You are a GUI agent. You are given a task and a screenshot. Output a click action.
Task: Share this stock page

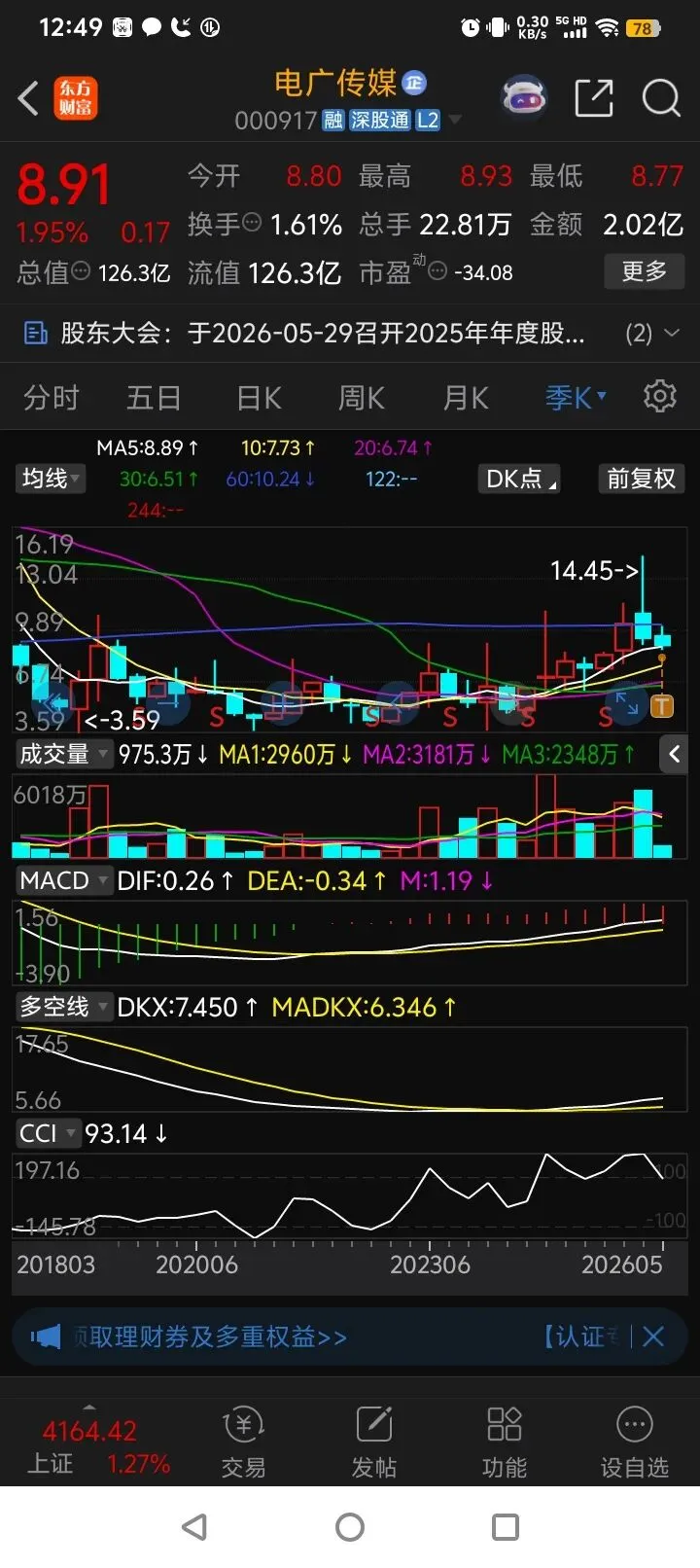pos(594,98)
